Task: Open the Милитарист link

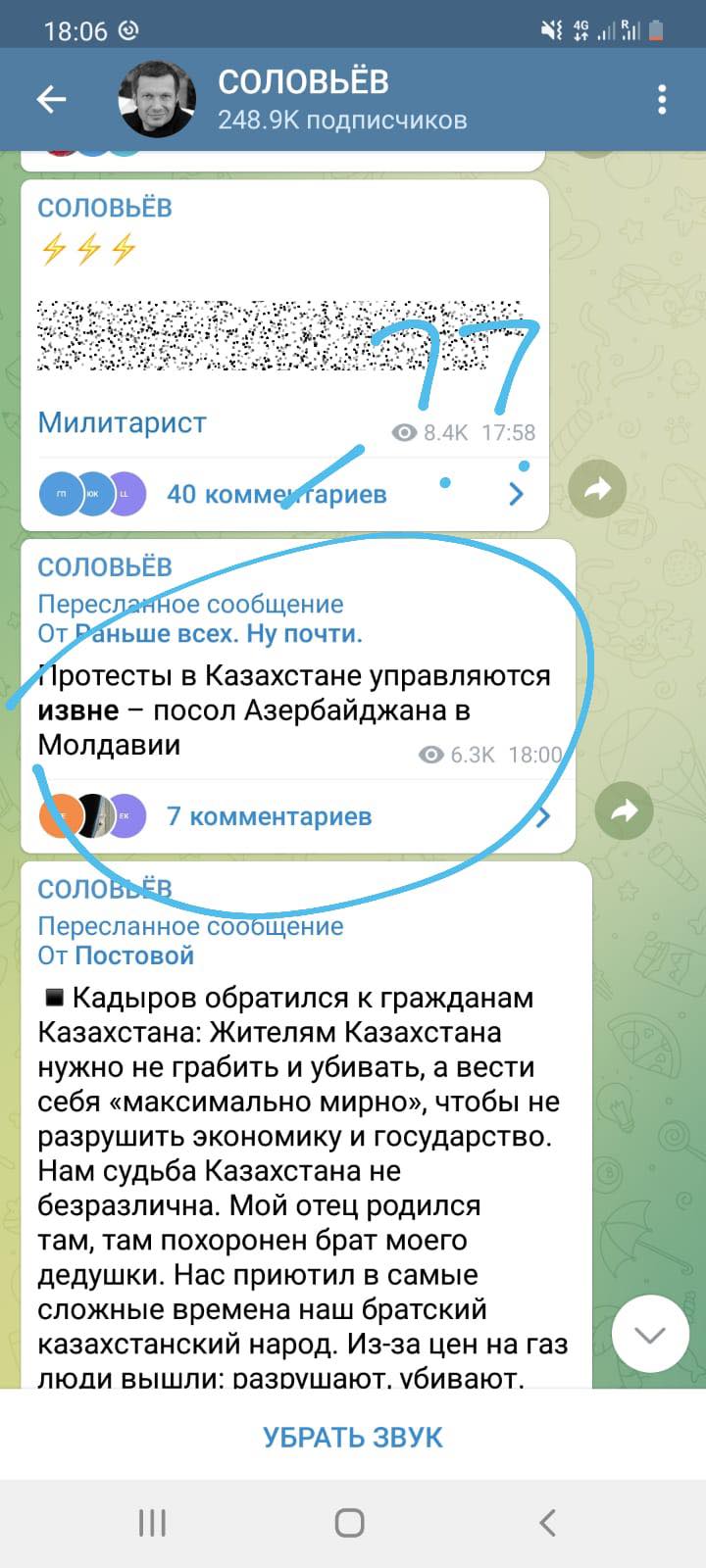Action: point(122,423)
